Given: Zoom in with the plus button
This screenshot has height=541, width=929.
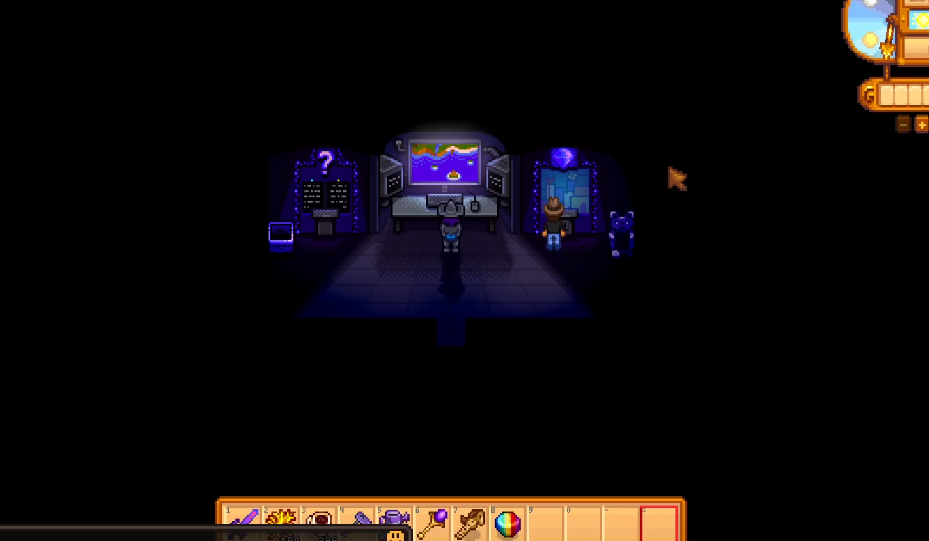Looking at the screenshot, I should coord(921,124).
